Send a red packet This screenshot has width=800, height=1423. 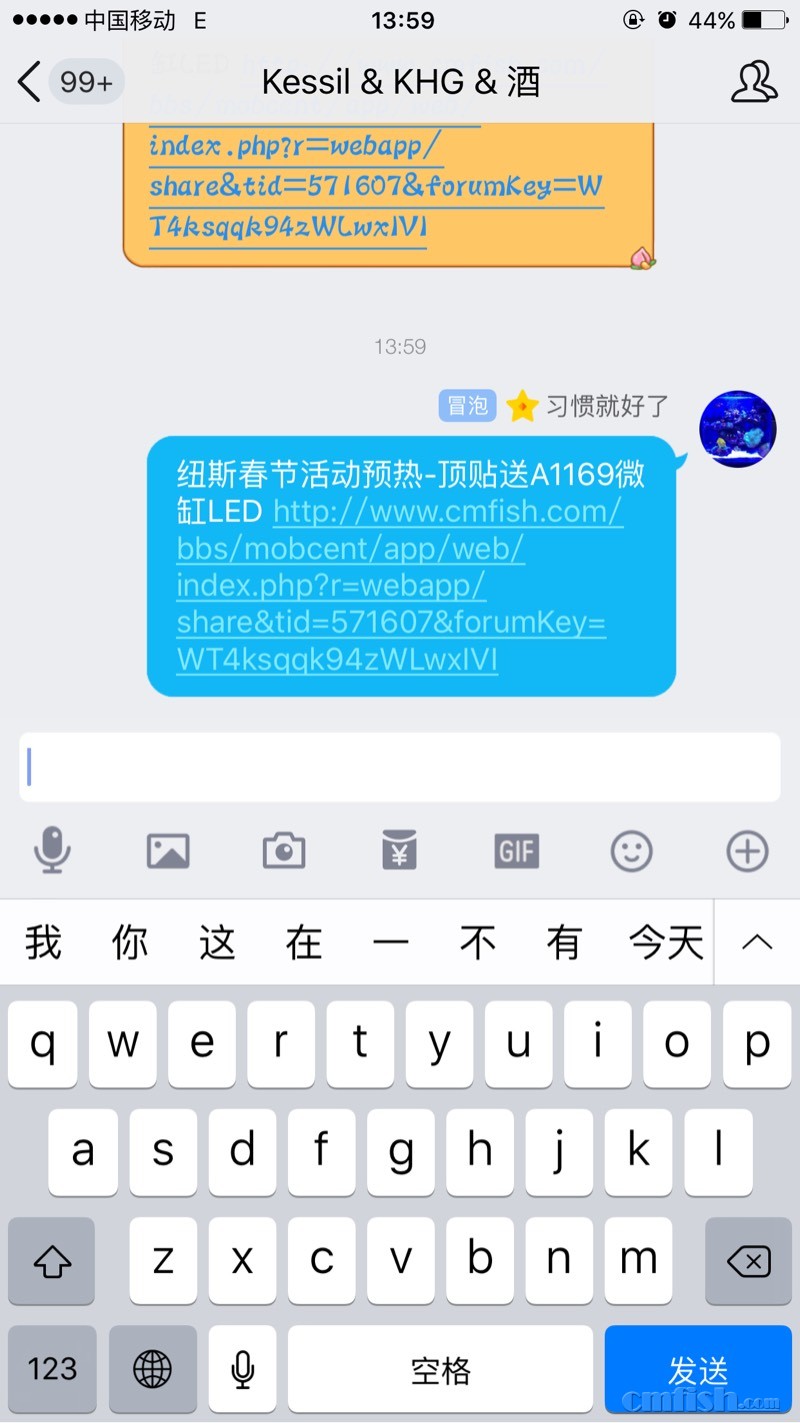(400, 852)
